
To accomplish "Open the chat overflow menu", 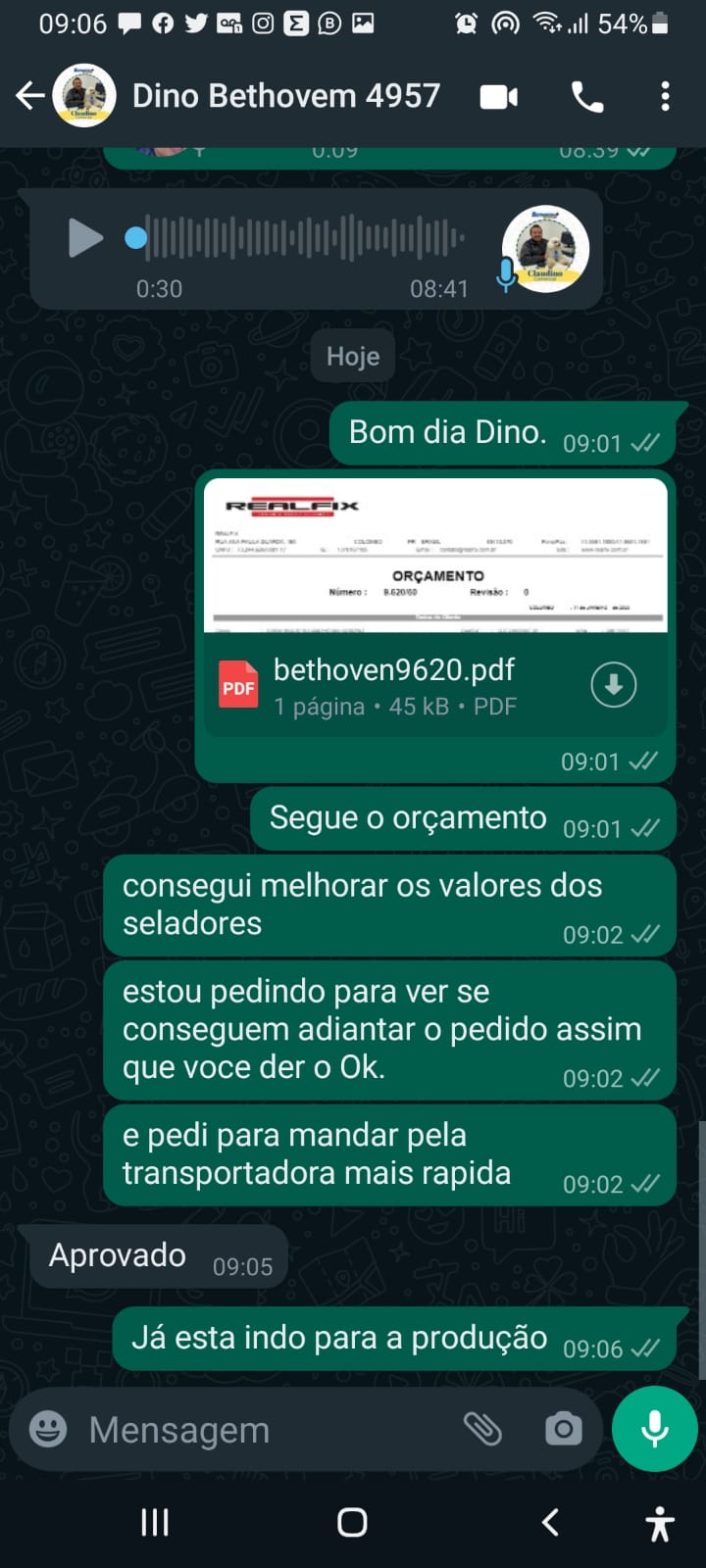I will pyautogui.click(x=665, y=96).
